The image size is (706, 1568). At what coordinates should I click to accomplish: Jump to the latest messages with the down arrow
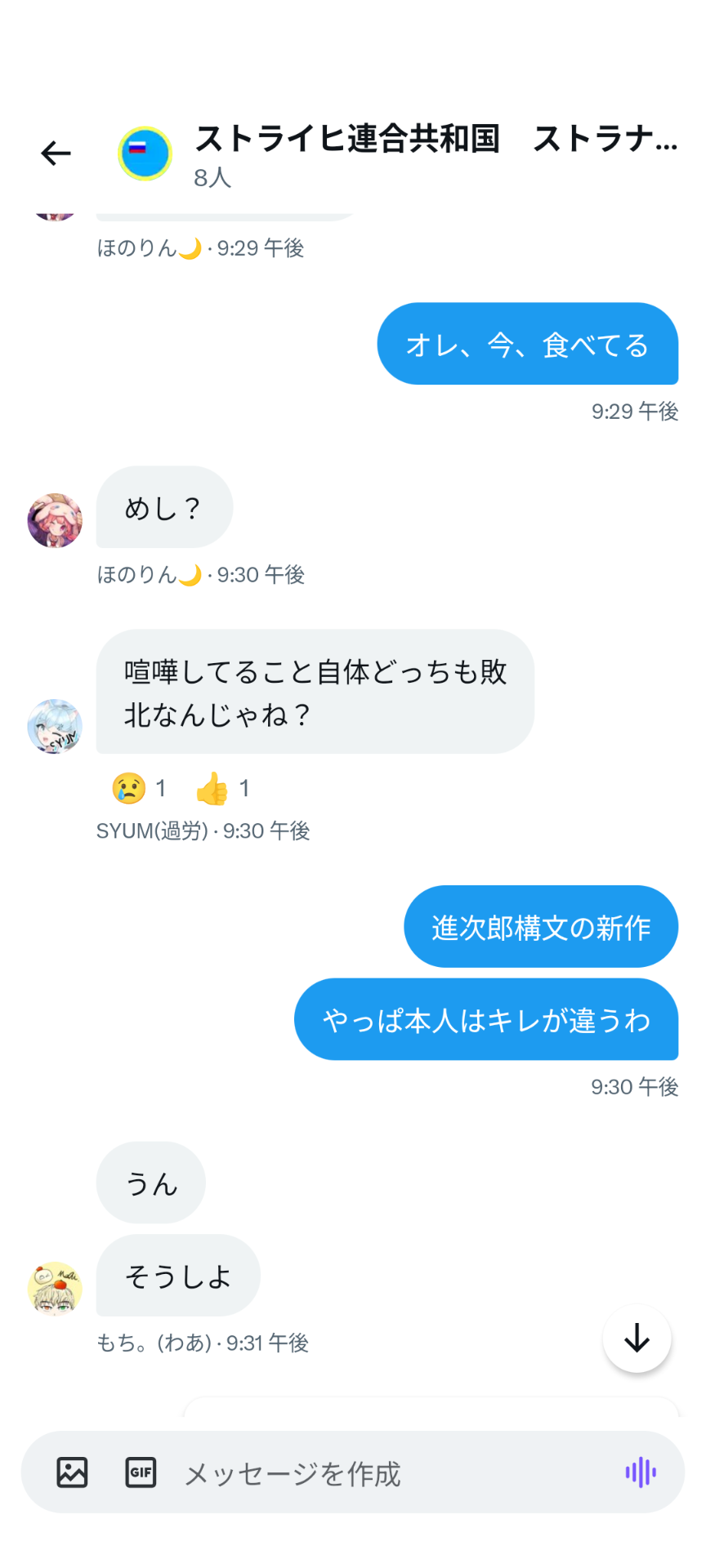tap(637, 1339)
